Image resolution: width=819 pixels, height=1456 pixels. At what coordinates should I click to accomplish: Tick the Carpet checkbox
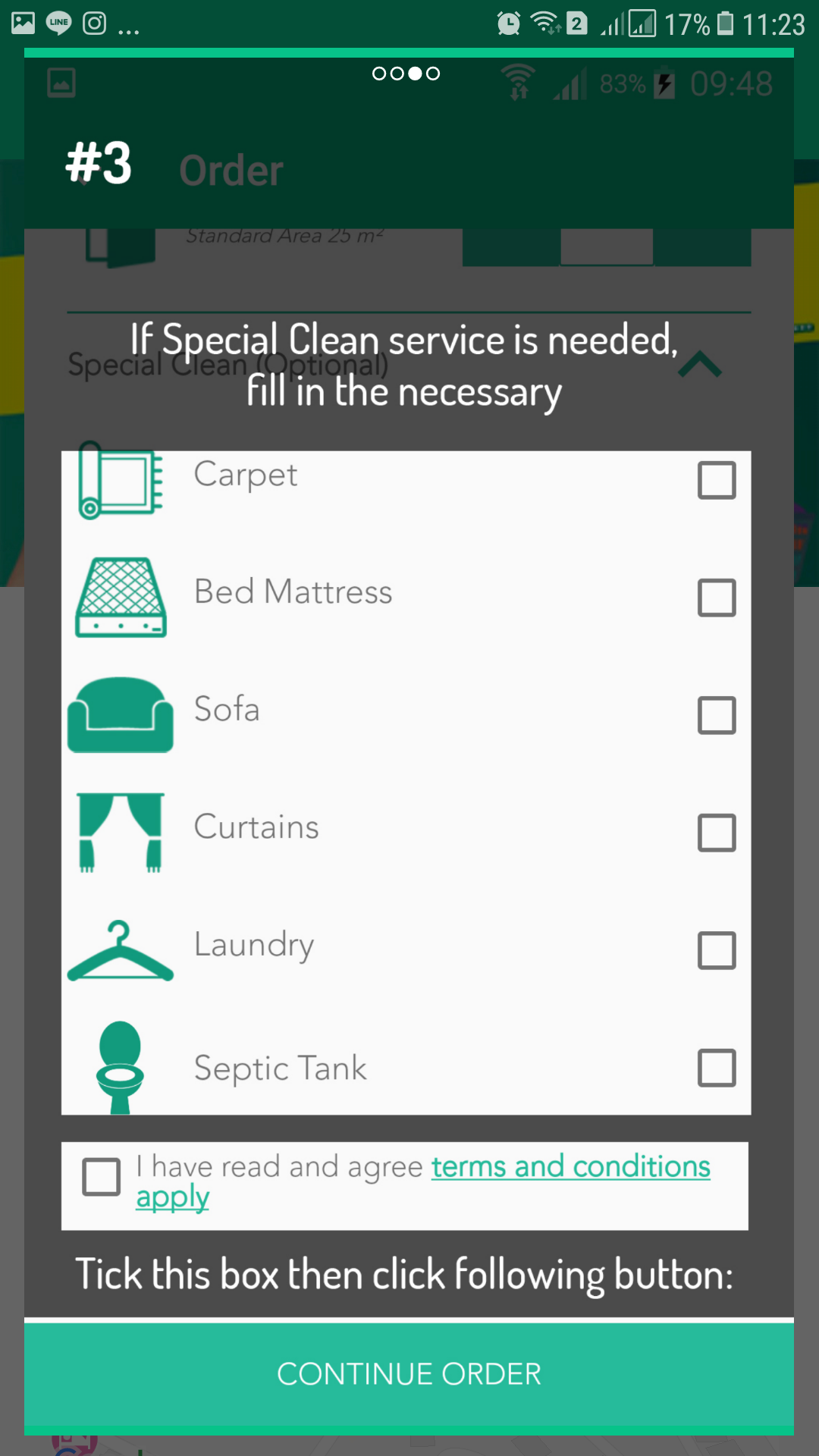[717, 480]
